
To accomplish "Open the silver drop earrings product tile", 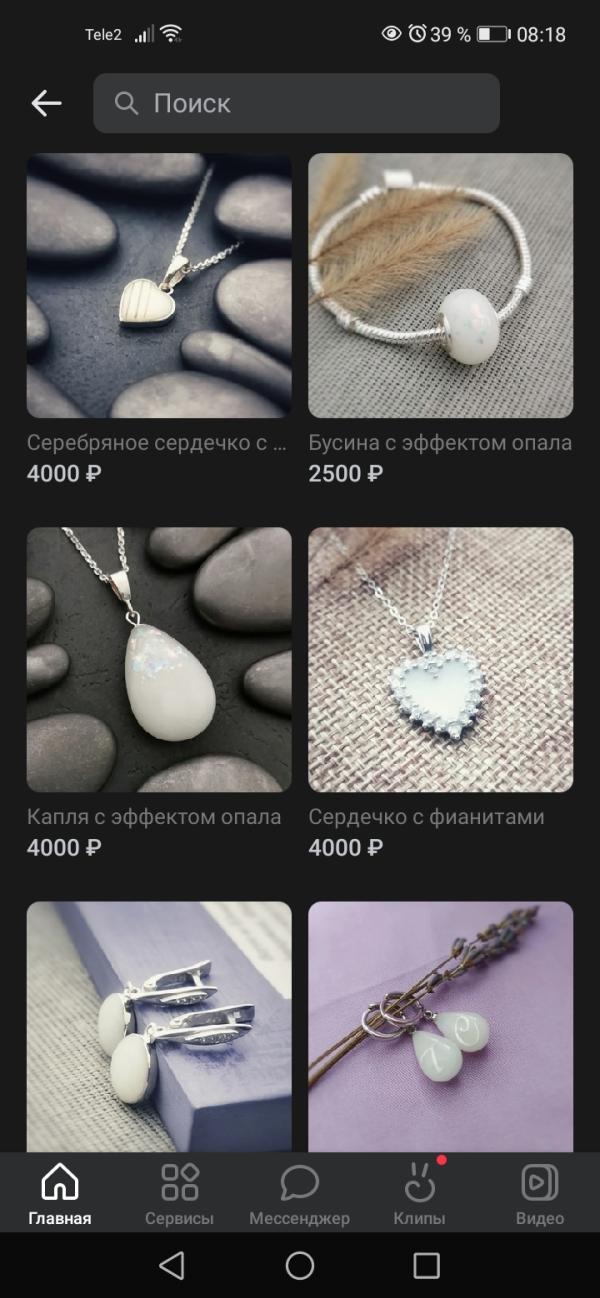I will [x=159, y=1025].
